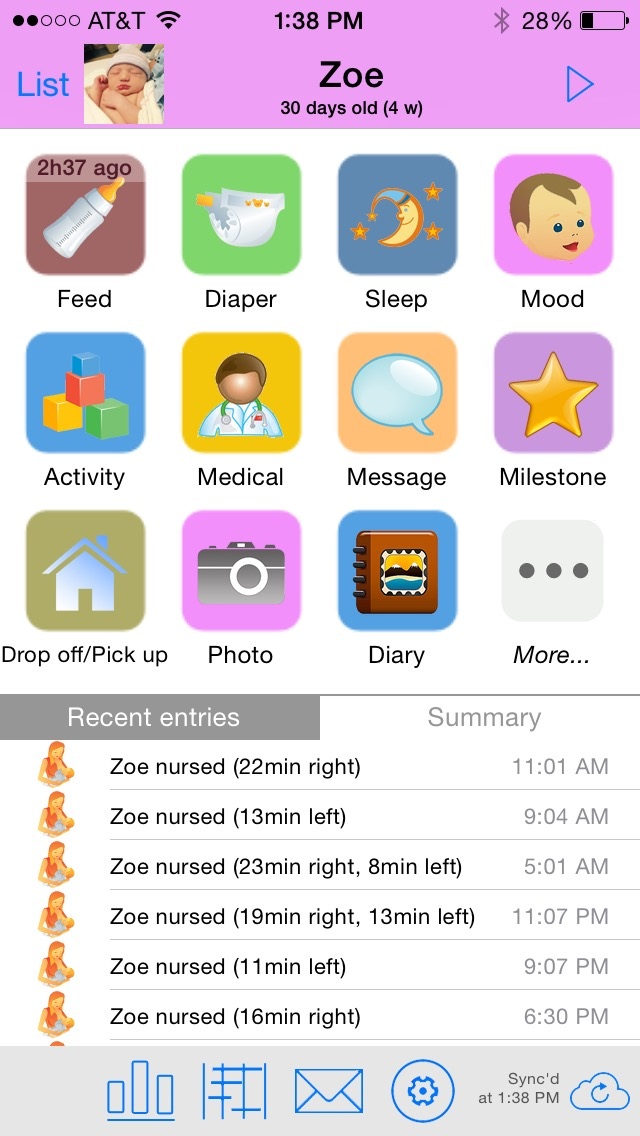
Task: Go back to the child List
Action: [x=43, y=85]
